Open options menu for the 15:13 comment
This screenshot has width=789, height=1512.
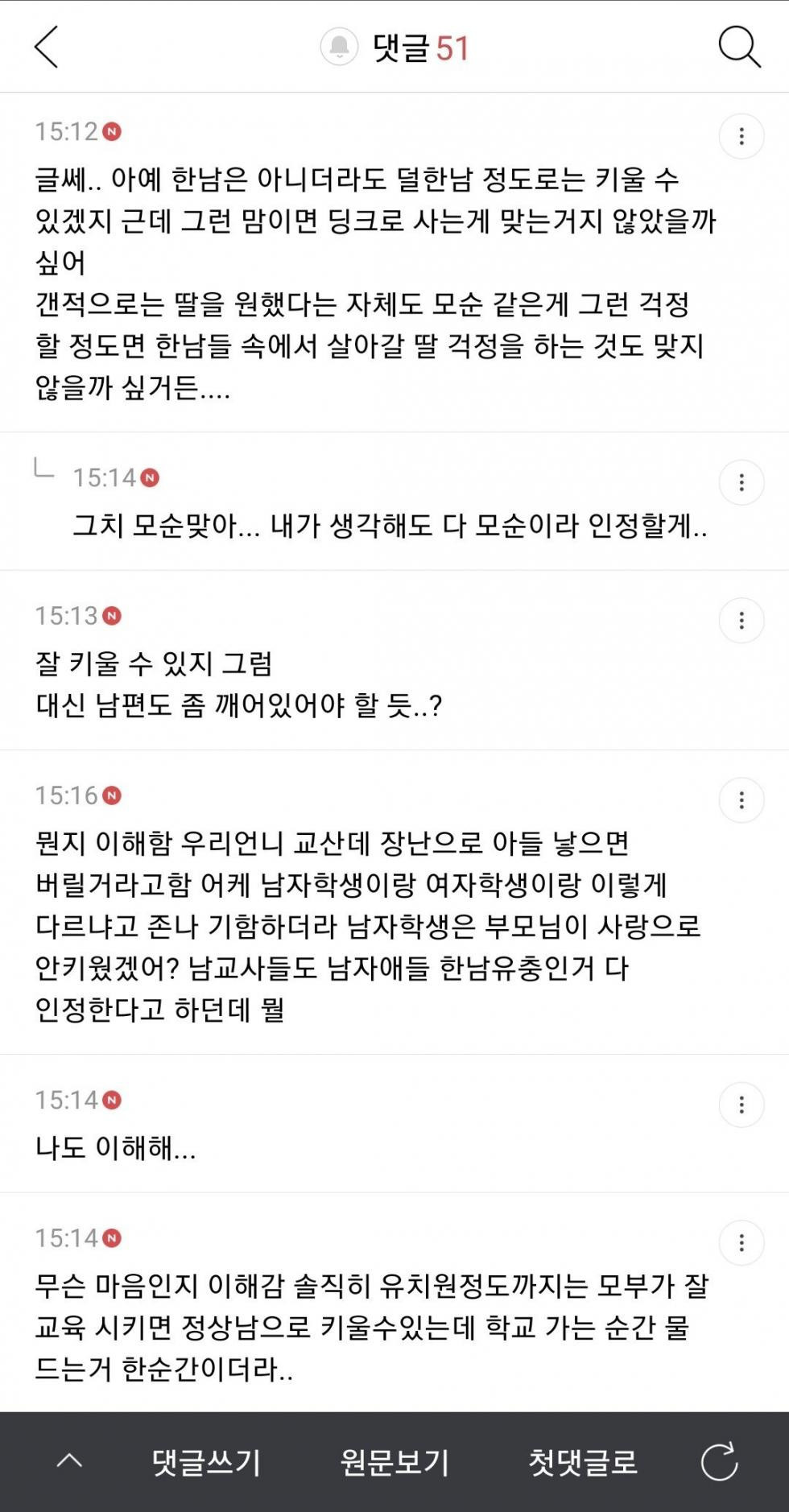[741, 620]
